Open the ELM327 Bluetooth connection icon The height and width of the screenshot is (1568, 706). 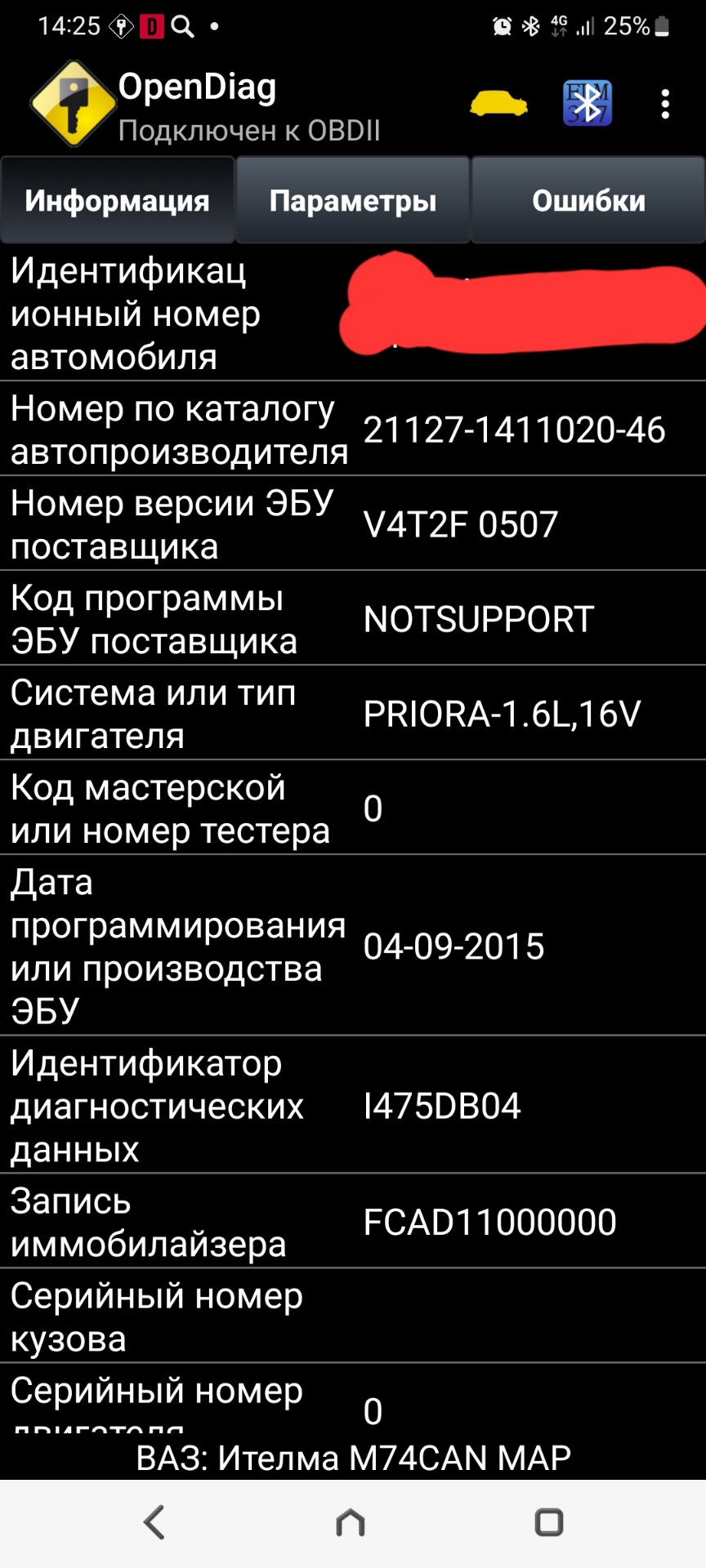click(587, 104)
